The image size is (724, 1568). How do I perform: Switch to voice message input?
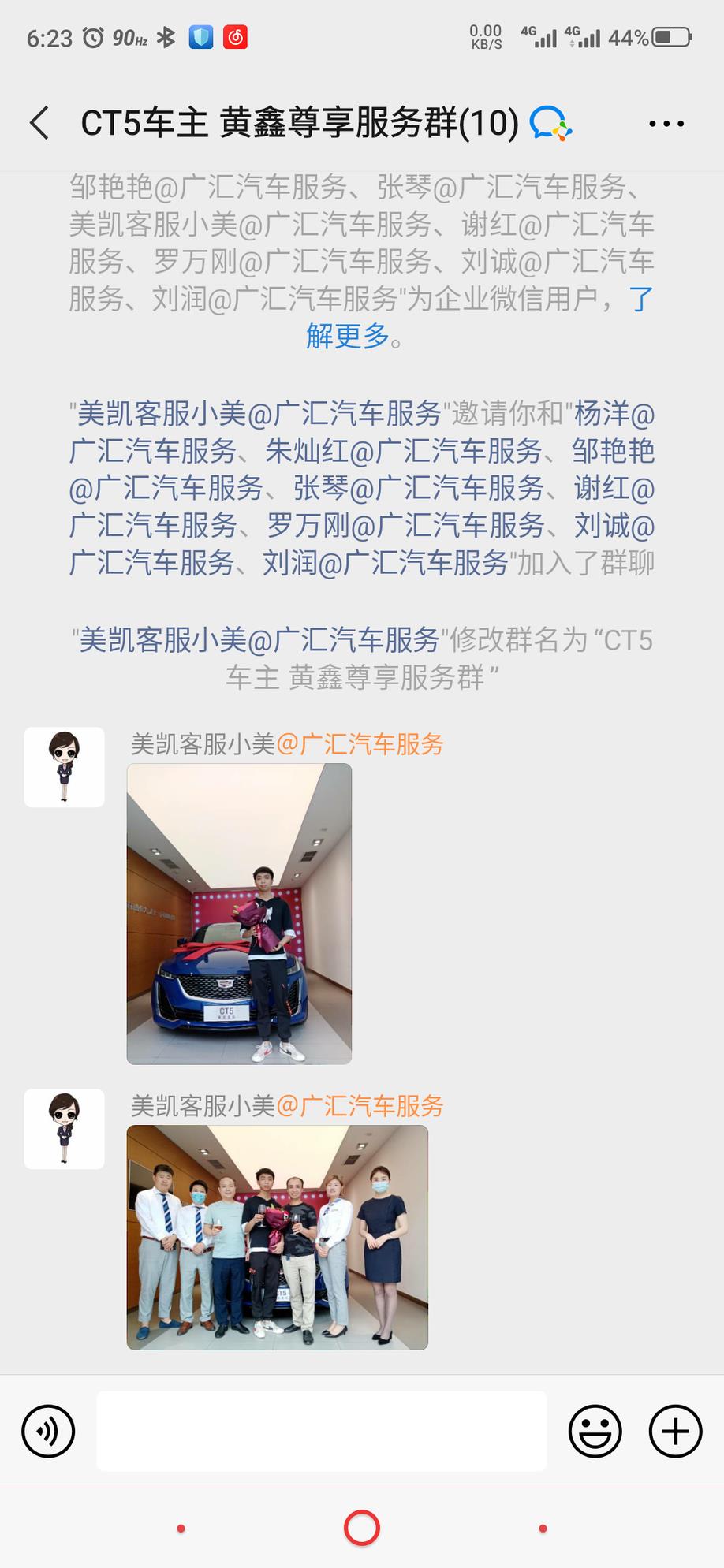pyautogui.click(x=48, y=1431)
